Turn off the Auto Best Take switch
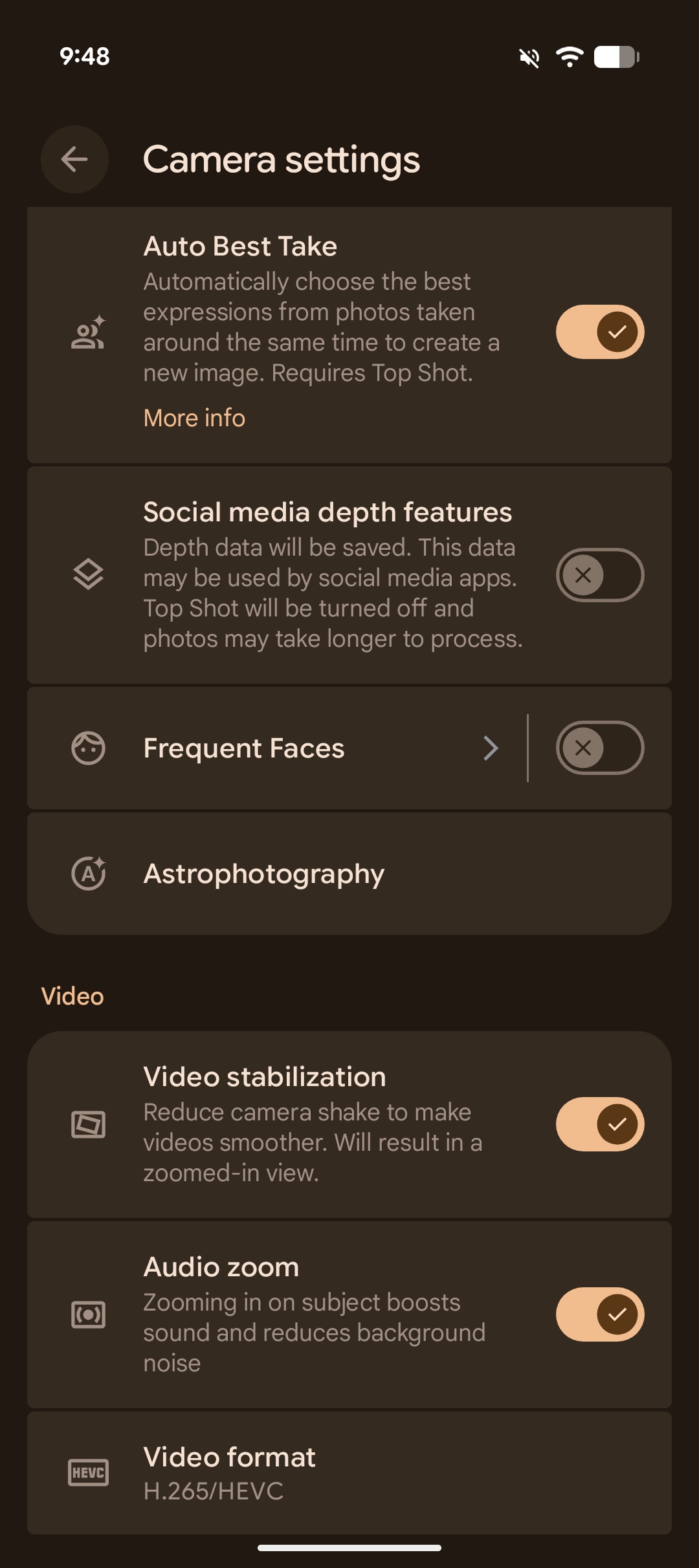This screenshot has height=1568, width=699. click(599, 332)
